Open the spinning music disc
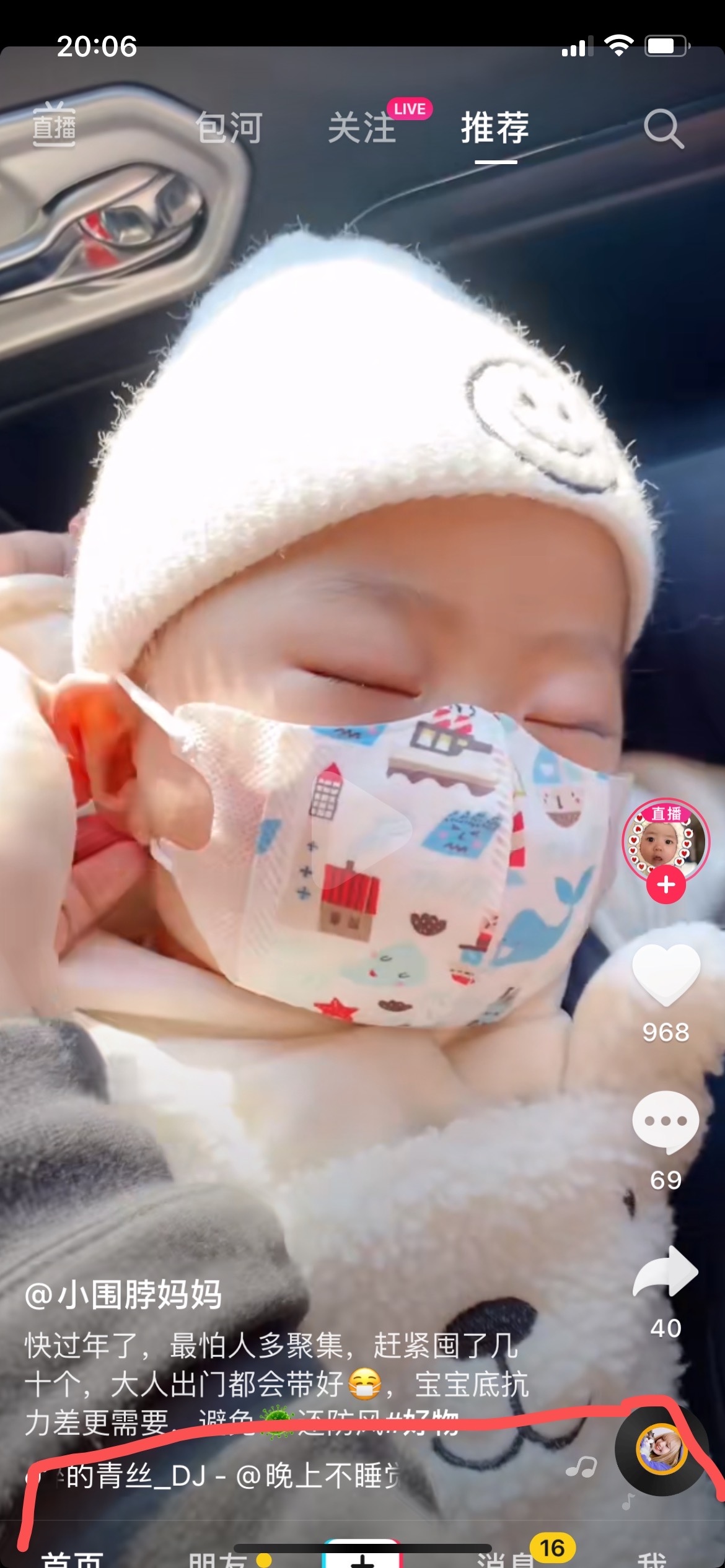This screenshot has width=725, height=1568. (x=661, y=1449)
